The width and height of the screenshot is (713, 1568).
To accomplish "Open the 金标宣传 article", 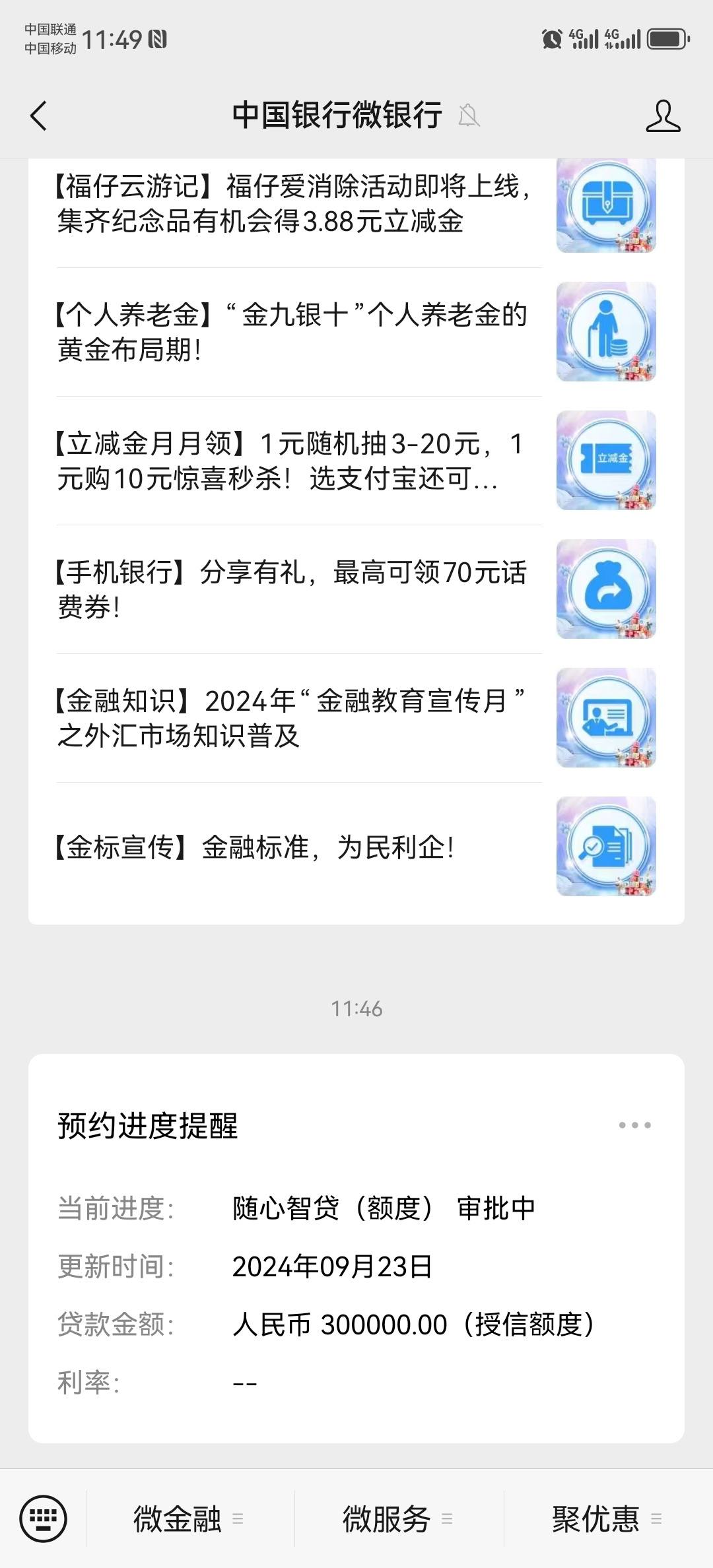I will pyautogui.click(x=356, y=847).
